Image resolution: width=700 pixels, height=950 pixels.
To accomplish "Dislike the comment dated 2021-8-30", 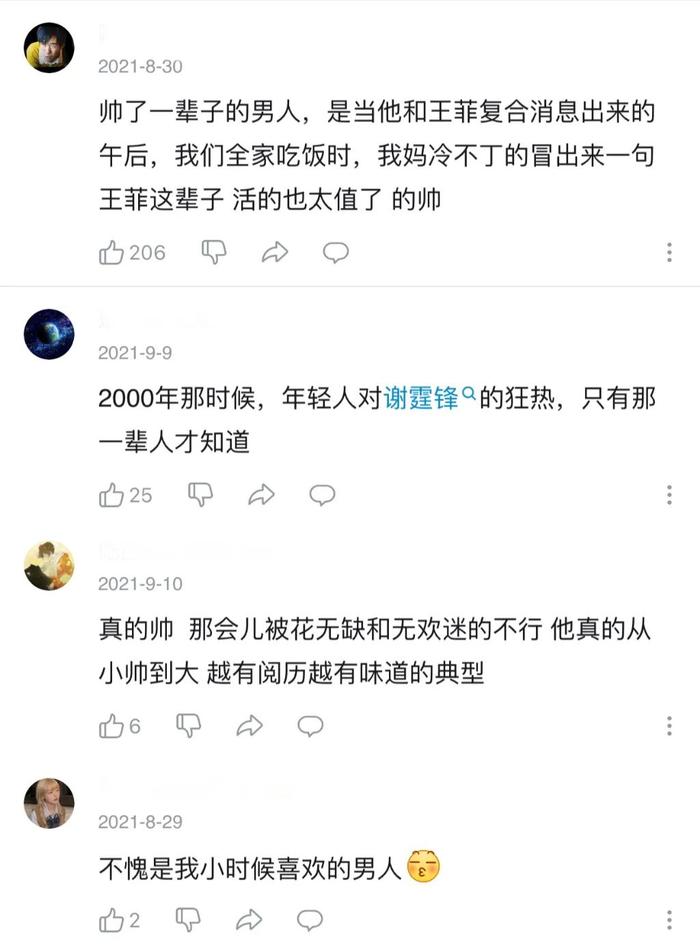I will point(214,253).
